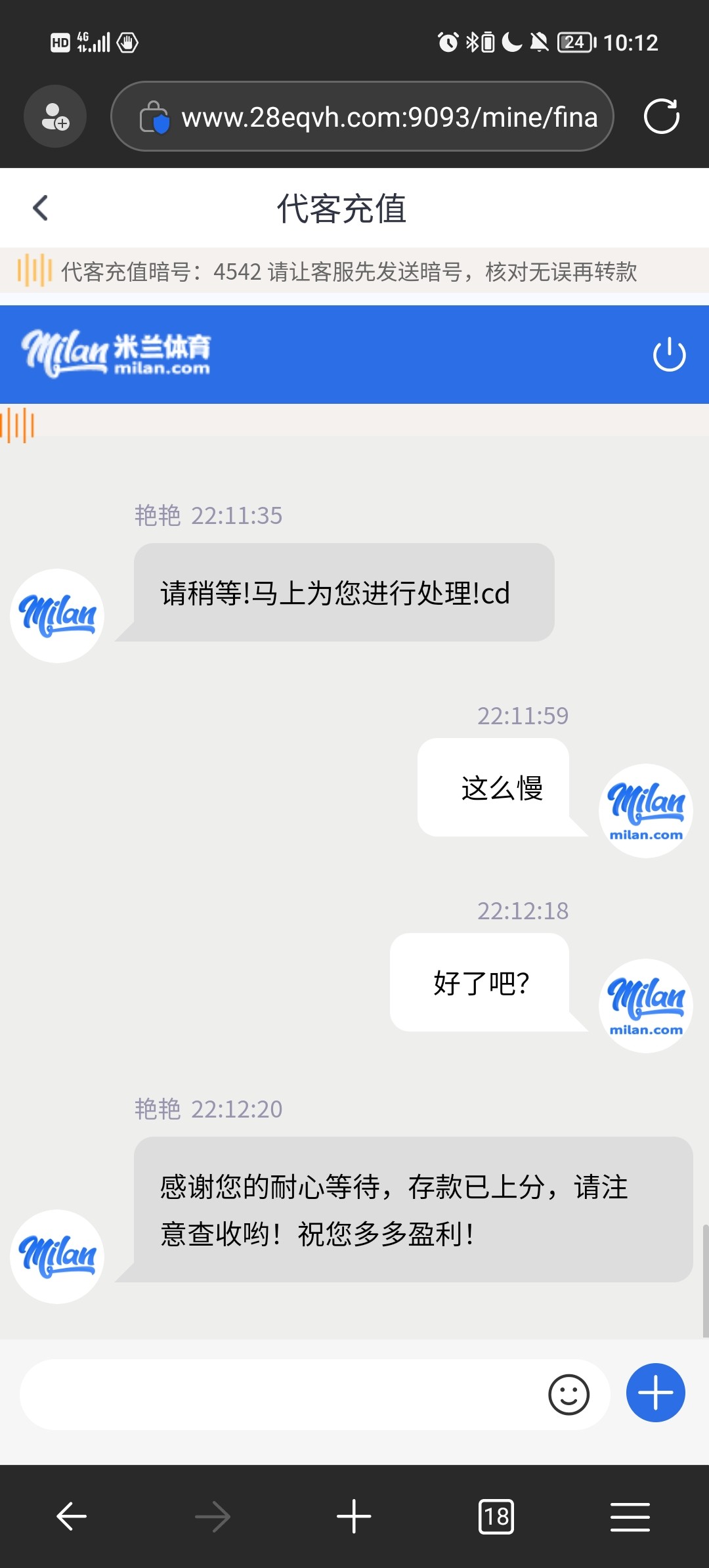Open the browser account profile icon

pos(55,117)
